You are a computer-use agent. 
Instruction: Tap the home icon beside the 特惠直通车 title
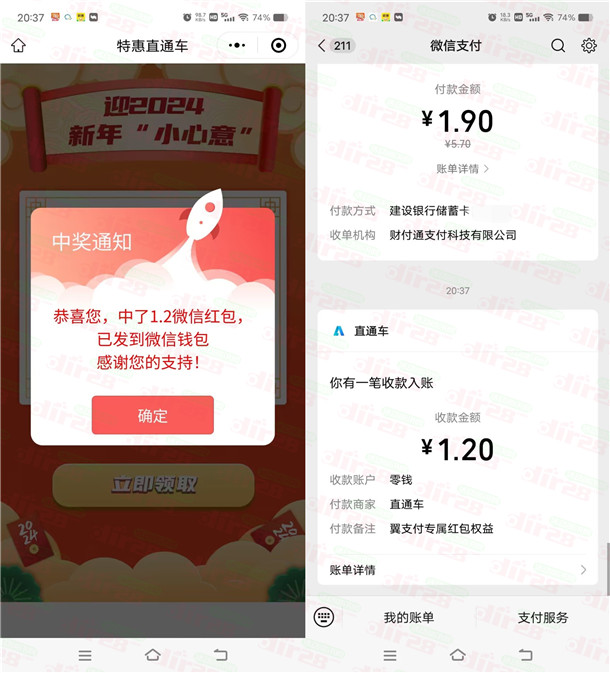pos(18,45)
